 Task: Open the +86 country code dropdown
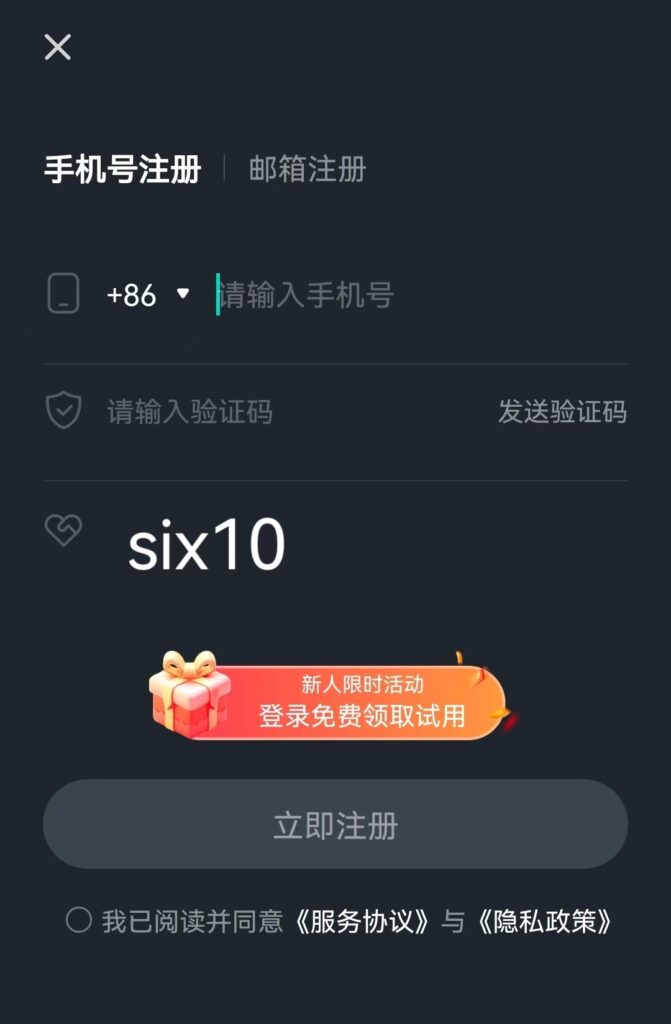pos(148,295)
